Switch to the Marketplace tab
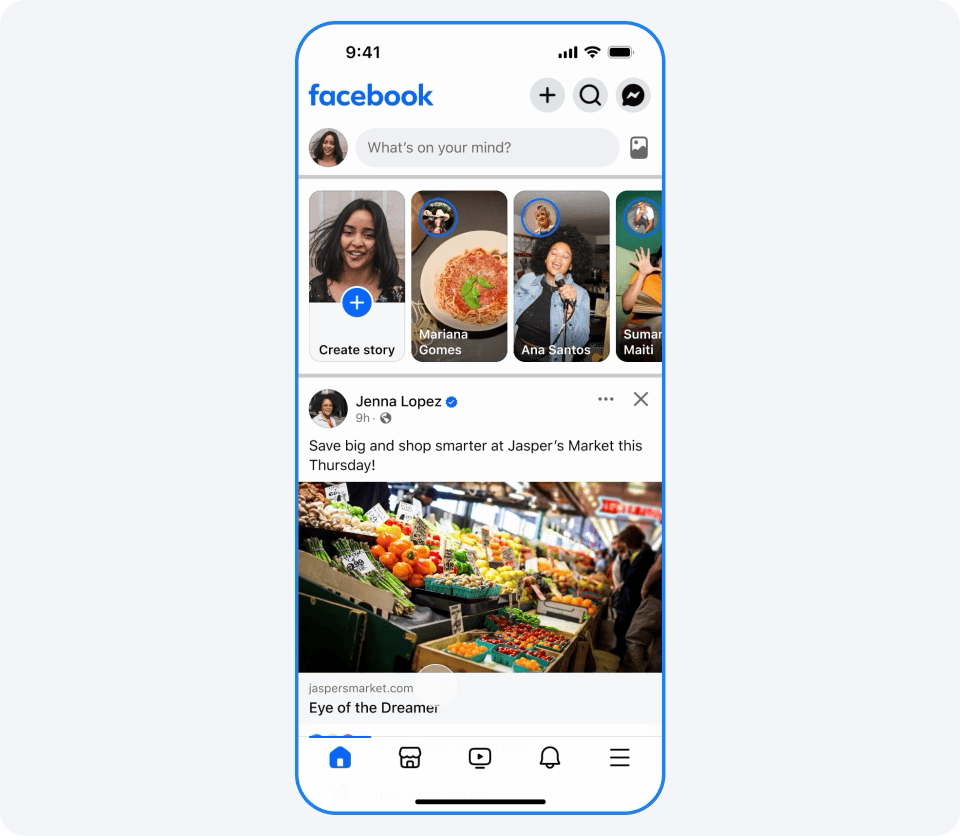The width and height of the screenshot is (960, 836). (409, 757)
